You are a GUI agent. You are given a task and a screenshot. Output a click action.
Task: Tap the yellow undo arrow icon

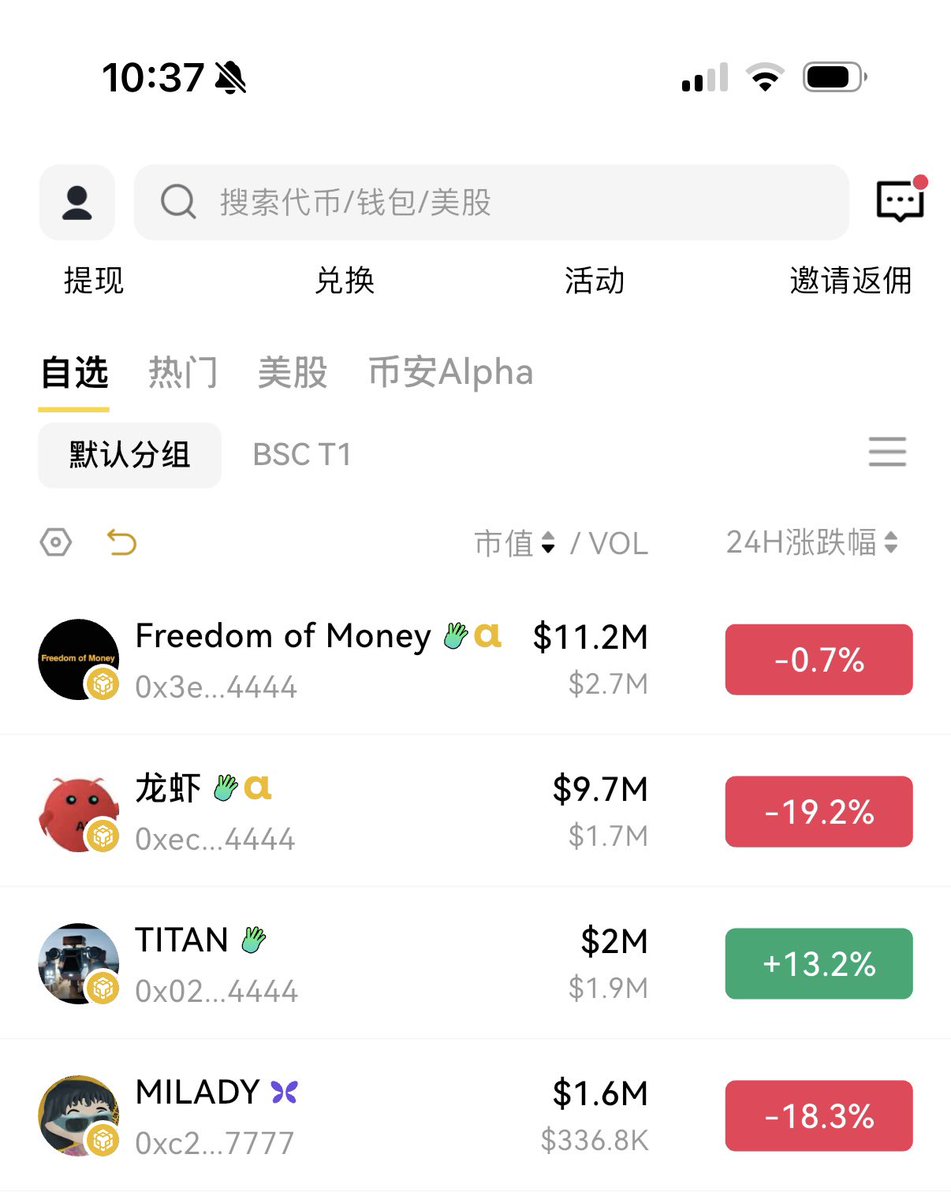pos(121,543)
